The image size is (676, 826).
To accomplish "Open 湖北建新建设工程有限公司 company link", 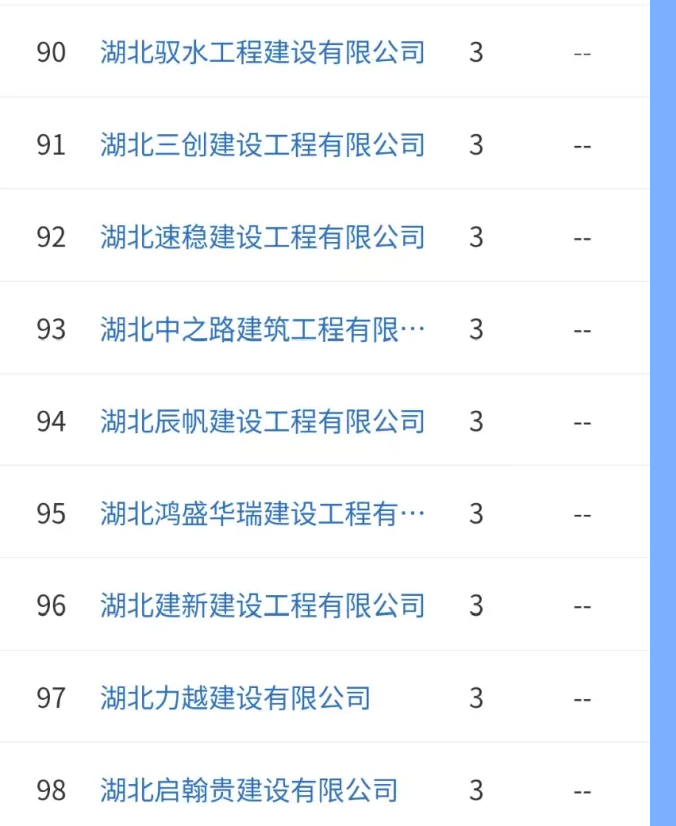I will 262,606.
